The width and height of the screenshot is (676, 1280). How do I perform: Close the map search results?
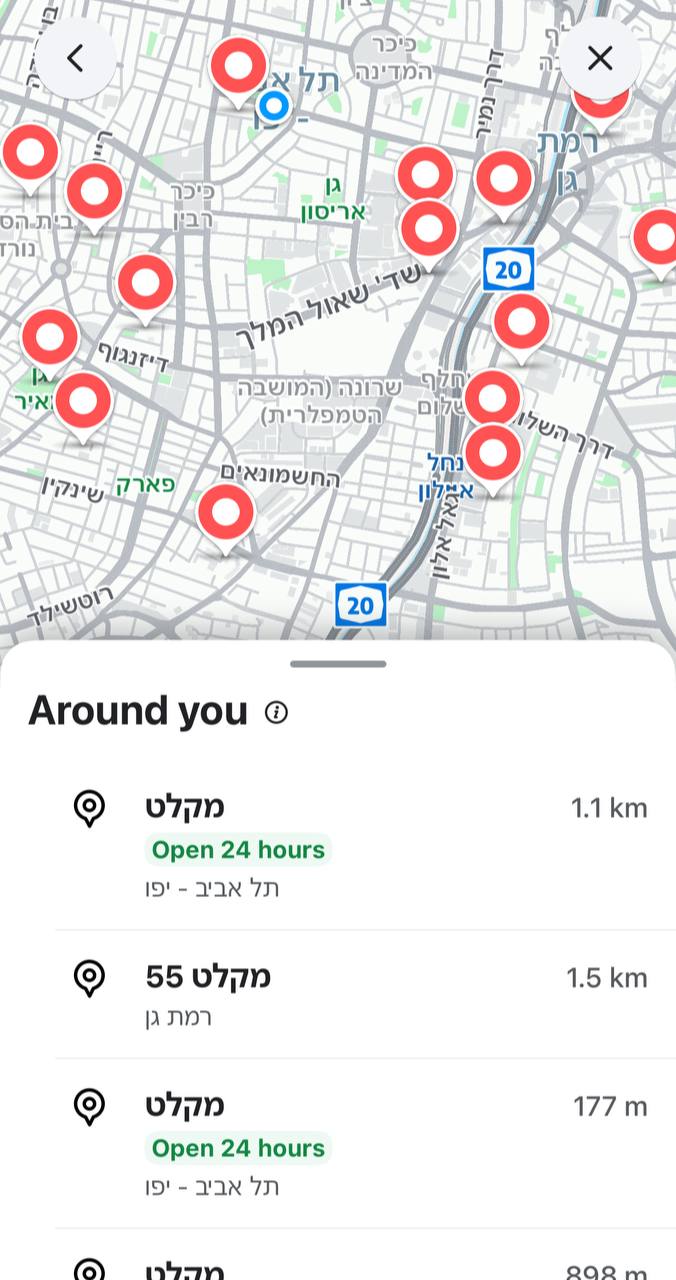(600, 58)
